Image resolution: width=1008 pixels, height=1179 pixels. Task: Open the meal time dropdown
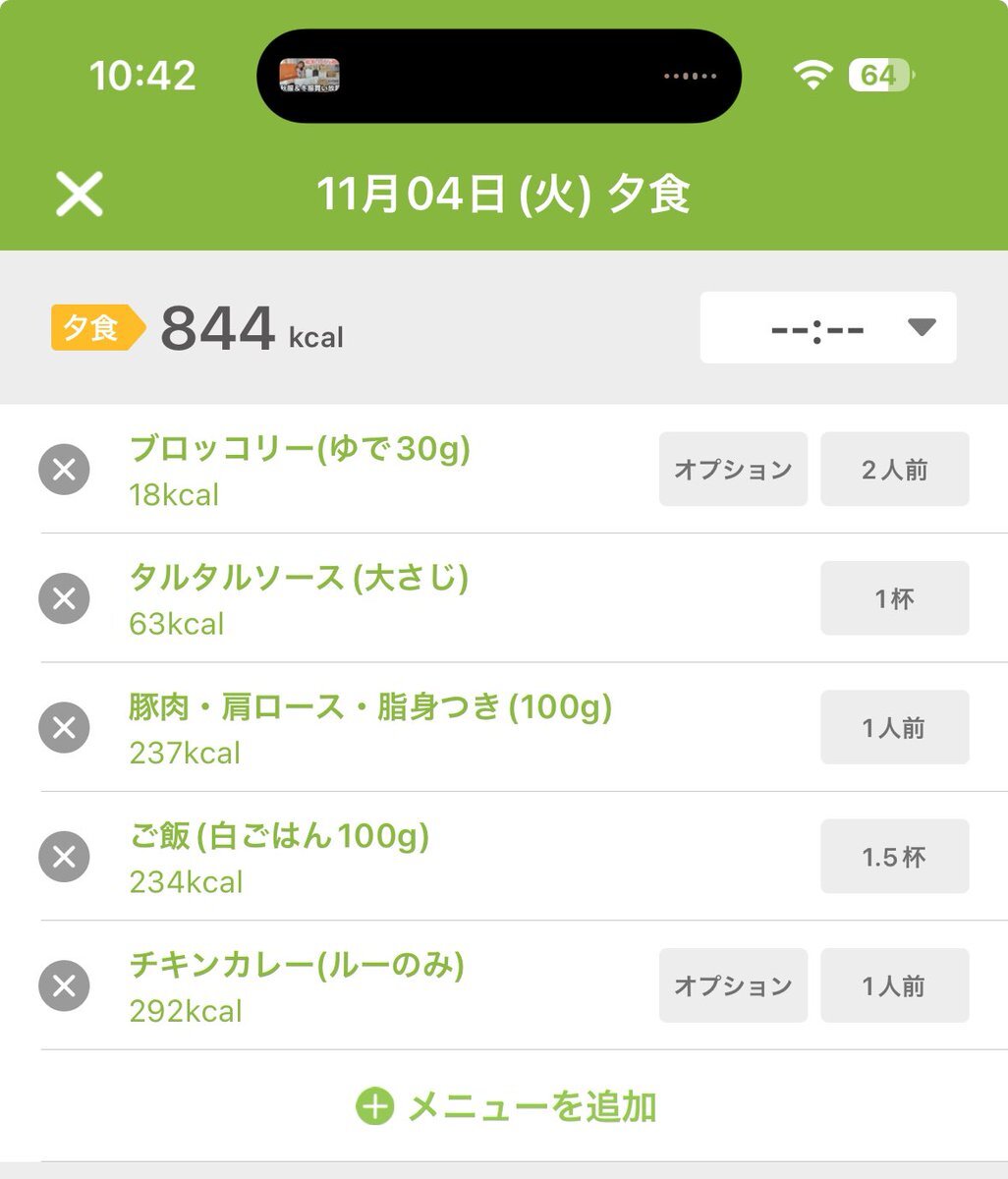827,328
